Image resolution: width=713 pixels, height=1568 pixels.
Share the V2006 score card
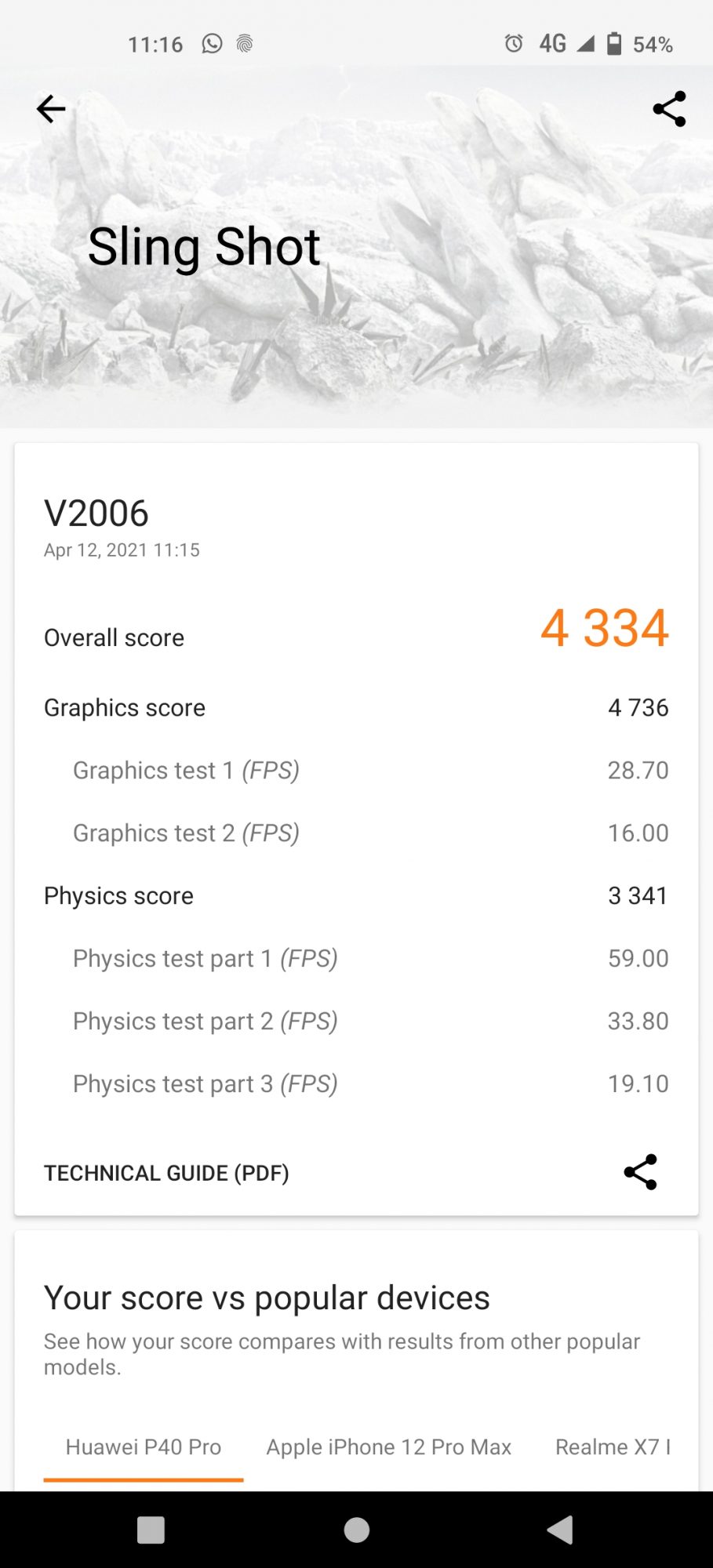640,1172
